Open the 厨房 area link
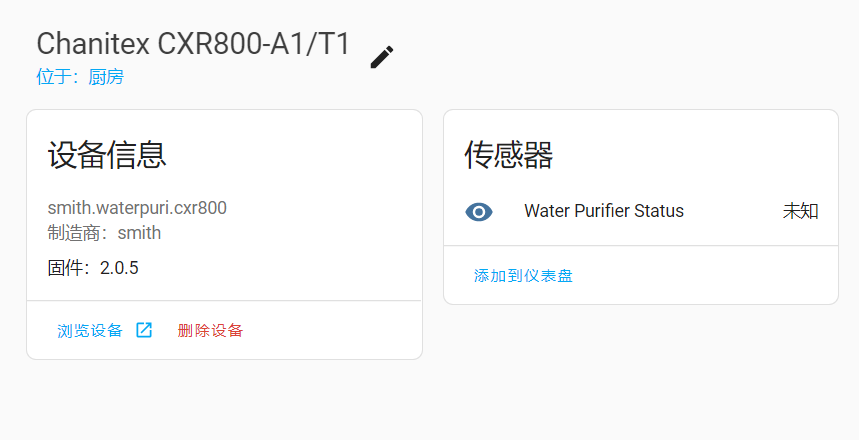The width and height of the screenshot is (859, 440). point(106,77)
